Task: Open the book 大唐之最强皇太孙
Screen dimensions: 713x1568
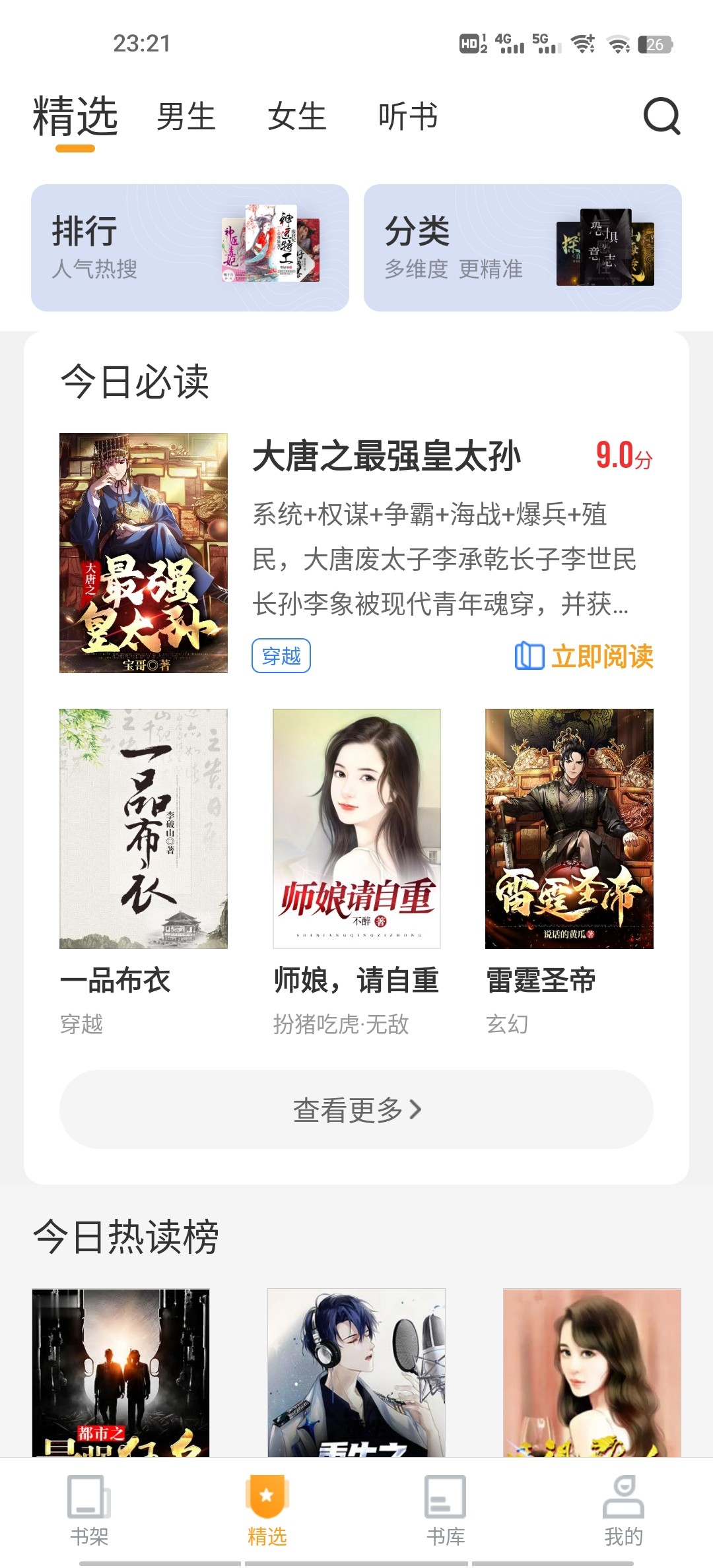Action: 143,553
